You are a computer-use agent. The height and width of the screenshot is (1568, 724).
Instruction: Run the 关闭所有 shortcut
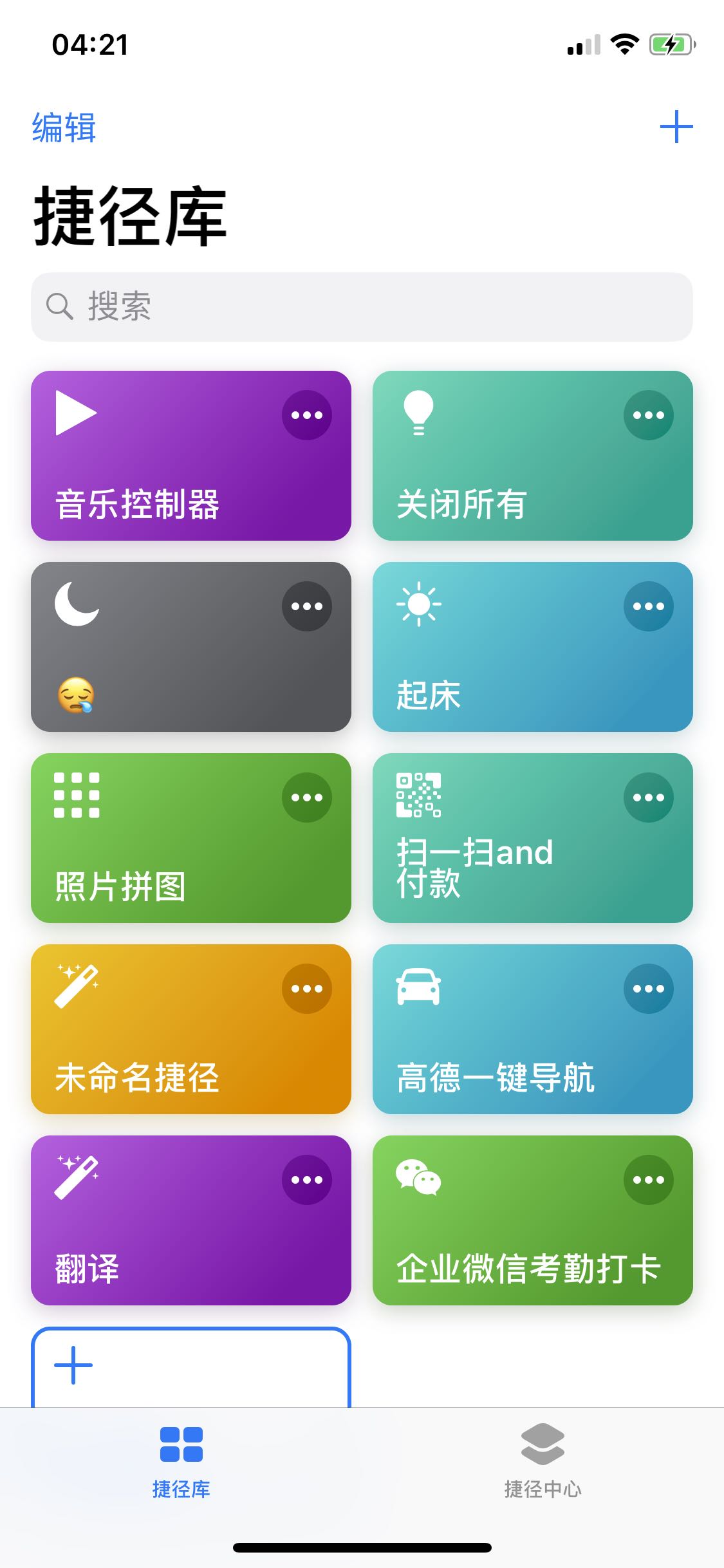click(502, 476)
